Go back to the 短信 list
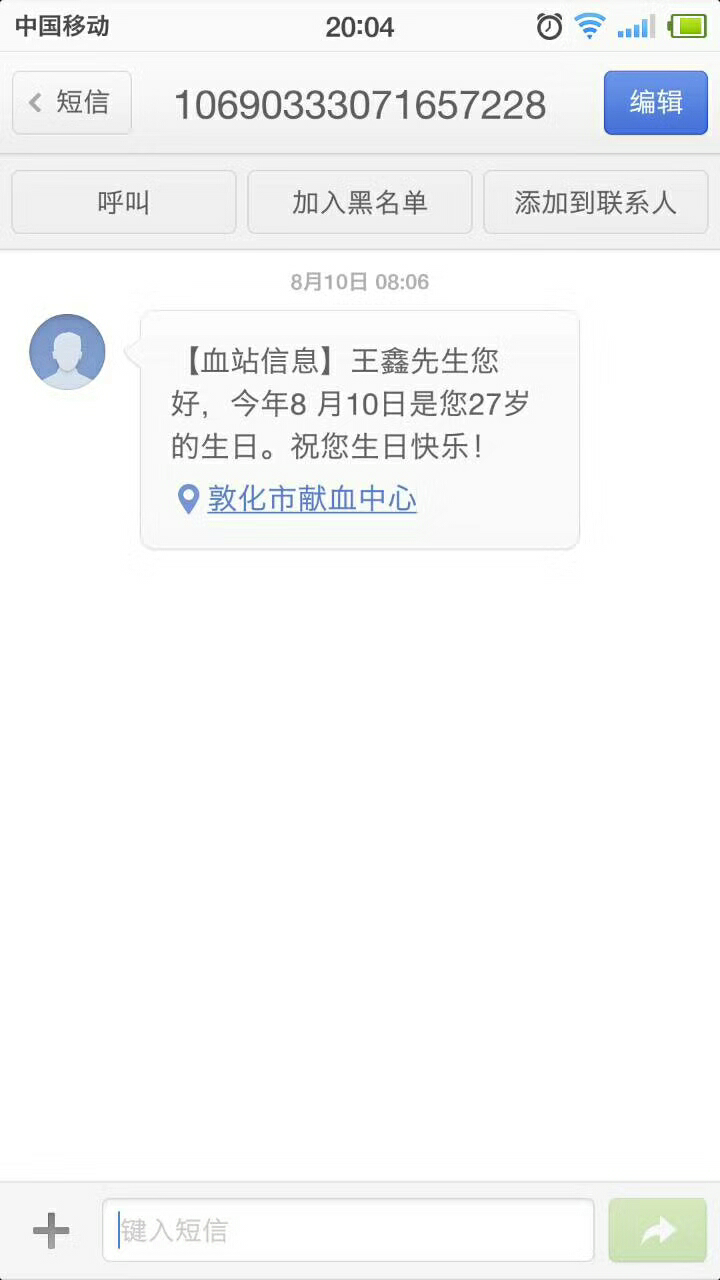The height and width of the screenshot is (1280, 720). tap(72, 102)
